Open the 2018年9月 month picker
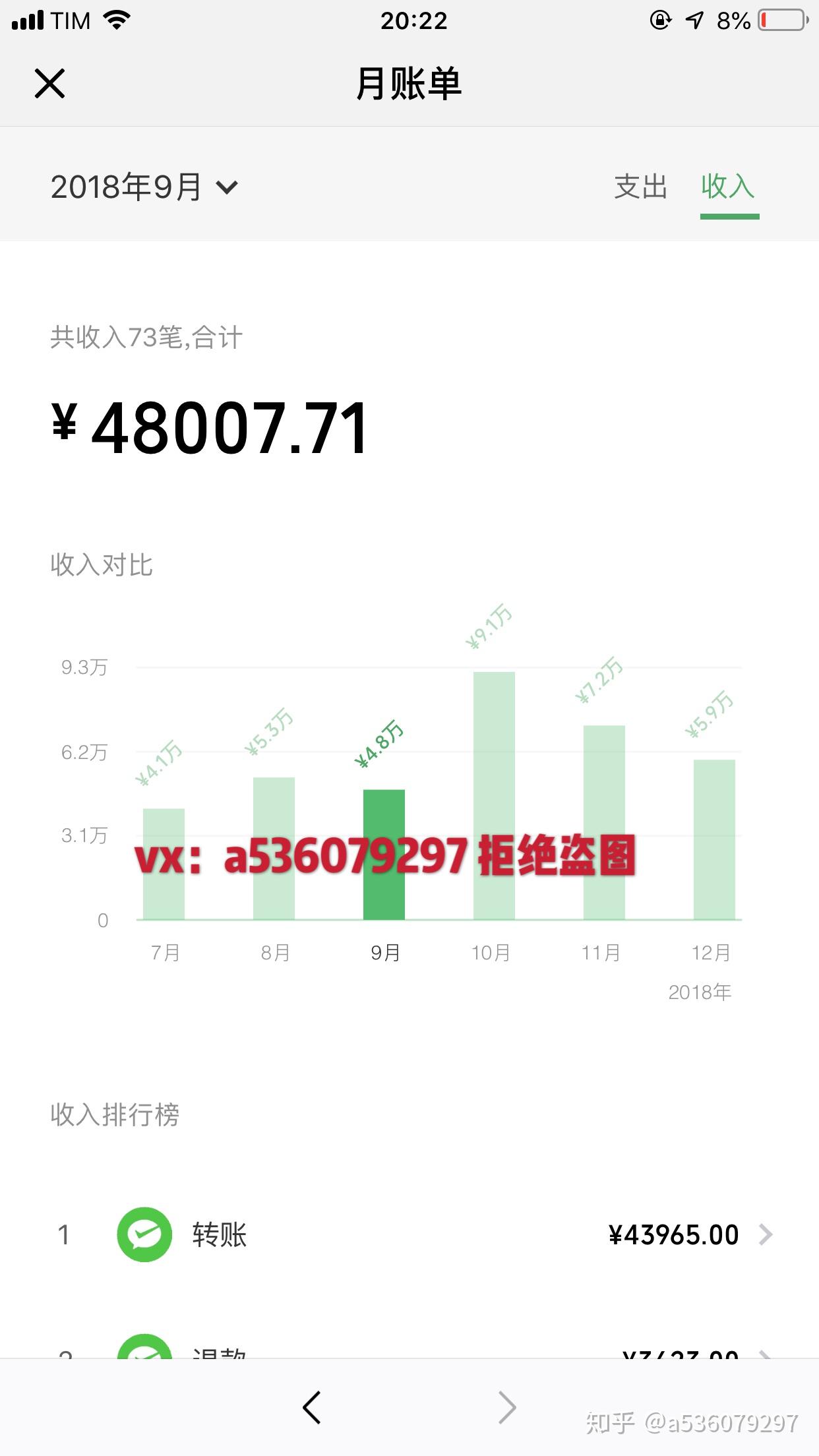Image resolution: width=819 pixels, height=1456 pixels. (x=144, y=187)
